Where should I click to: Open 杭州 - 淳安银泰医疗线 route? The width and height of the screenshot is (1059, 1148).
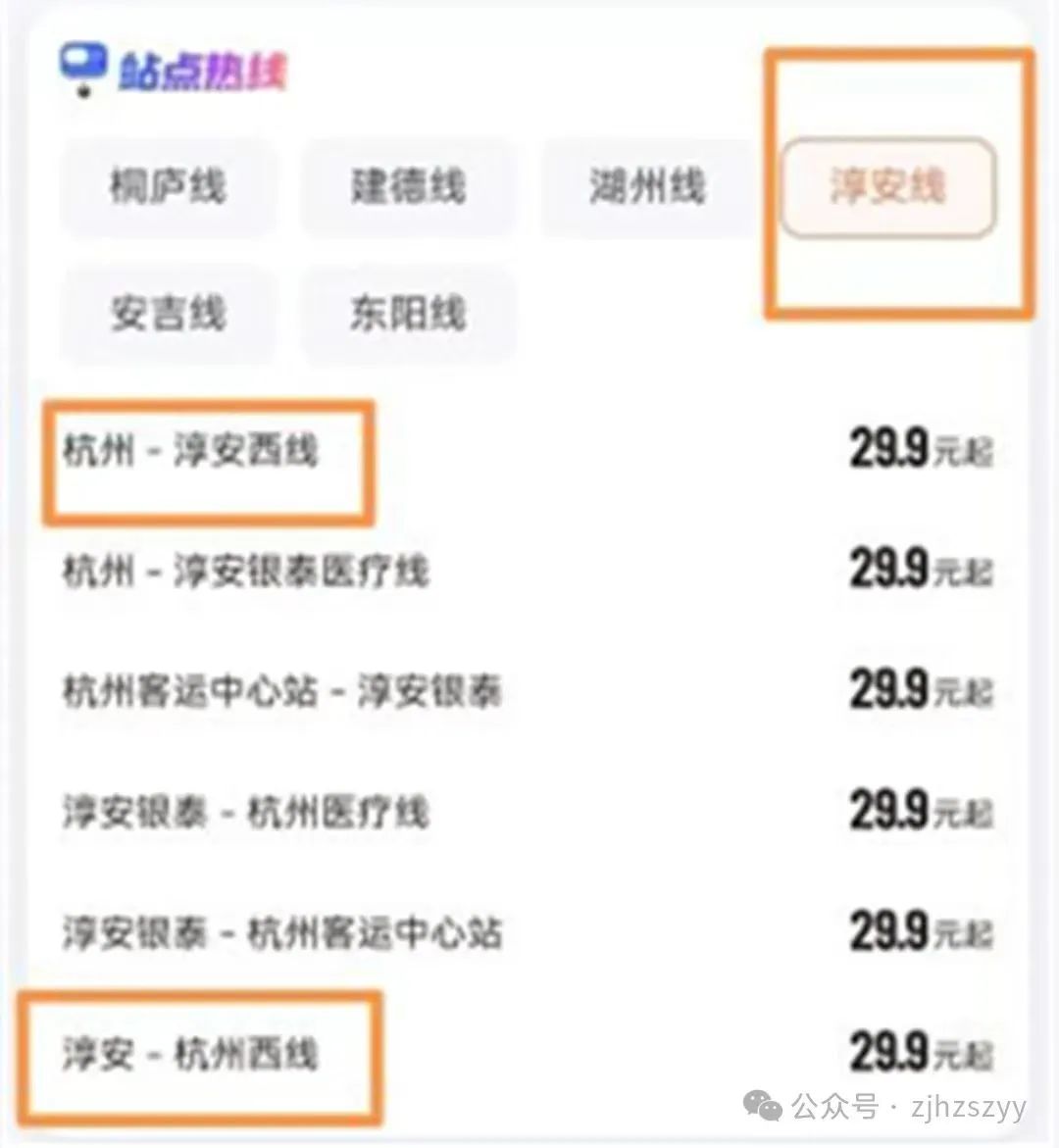pyautogui.click(x=246, y=571)
